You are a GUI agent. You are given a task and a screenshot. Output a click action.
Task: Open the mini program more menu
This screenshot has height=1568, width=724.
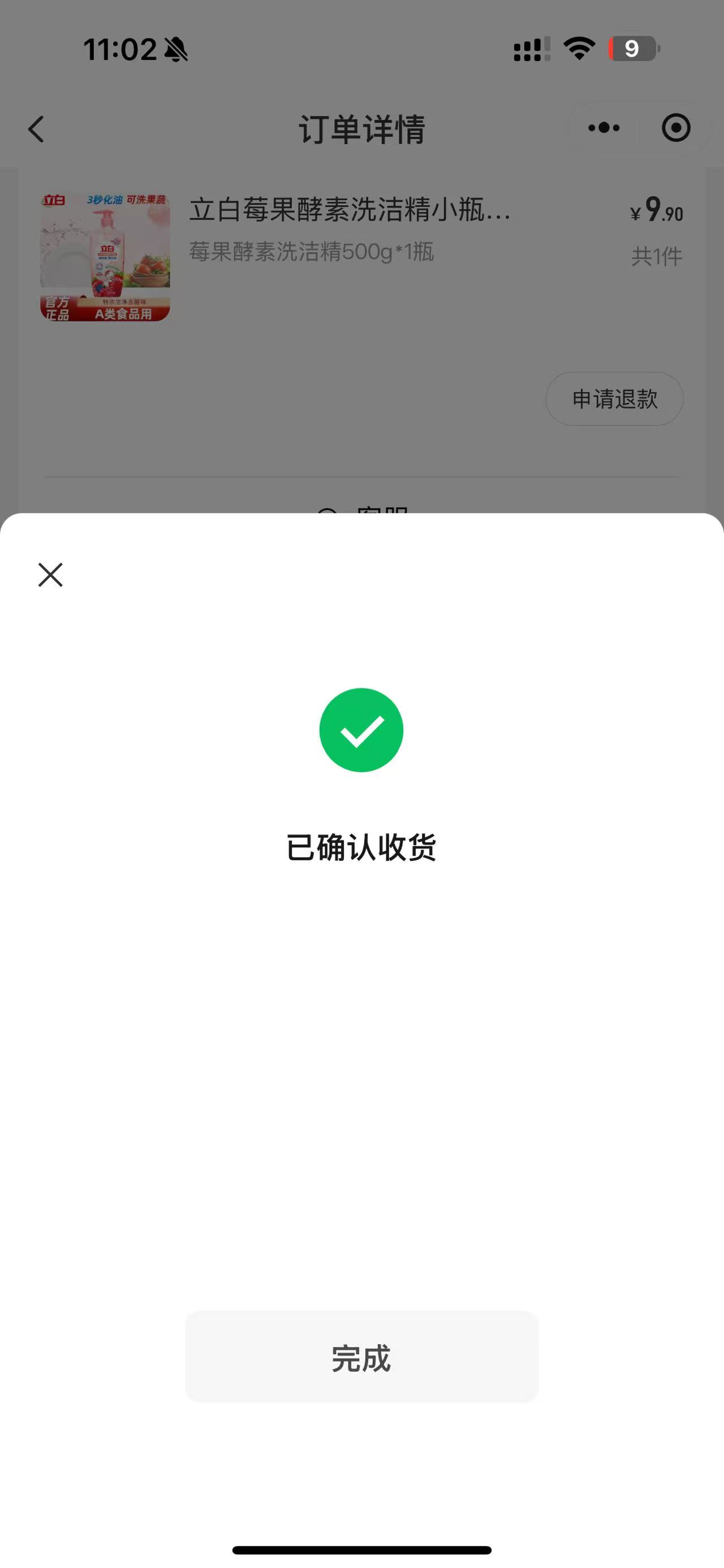click(604, 128)
